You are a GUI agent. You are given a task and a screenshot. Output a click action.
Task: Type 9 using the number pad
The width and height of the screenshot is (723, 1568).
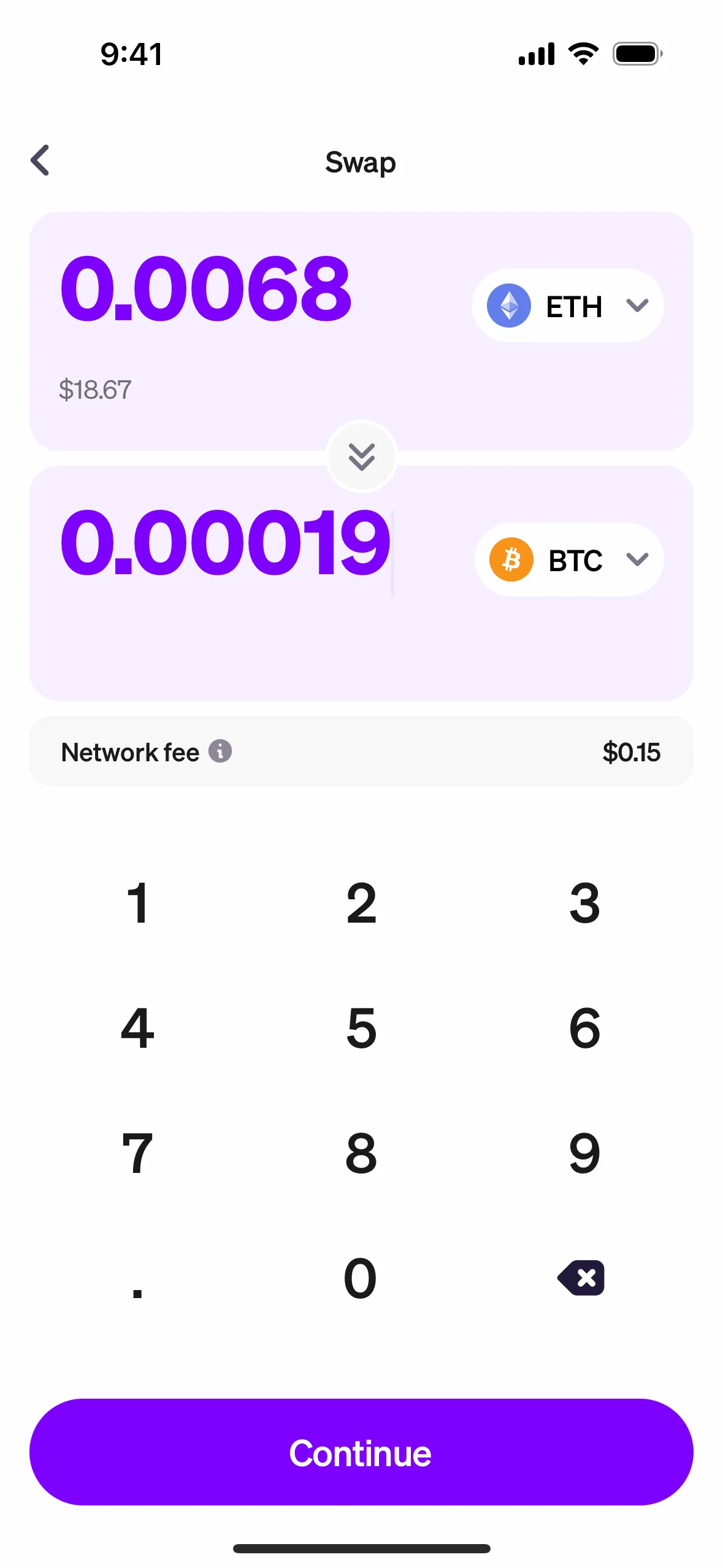584,1153
